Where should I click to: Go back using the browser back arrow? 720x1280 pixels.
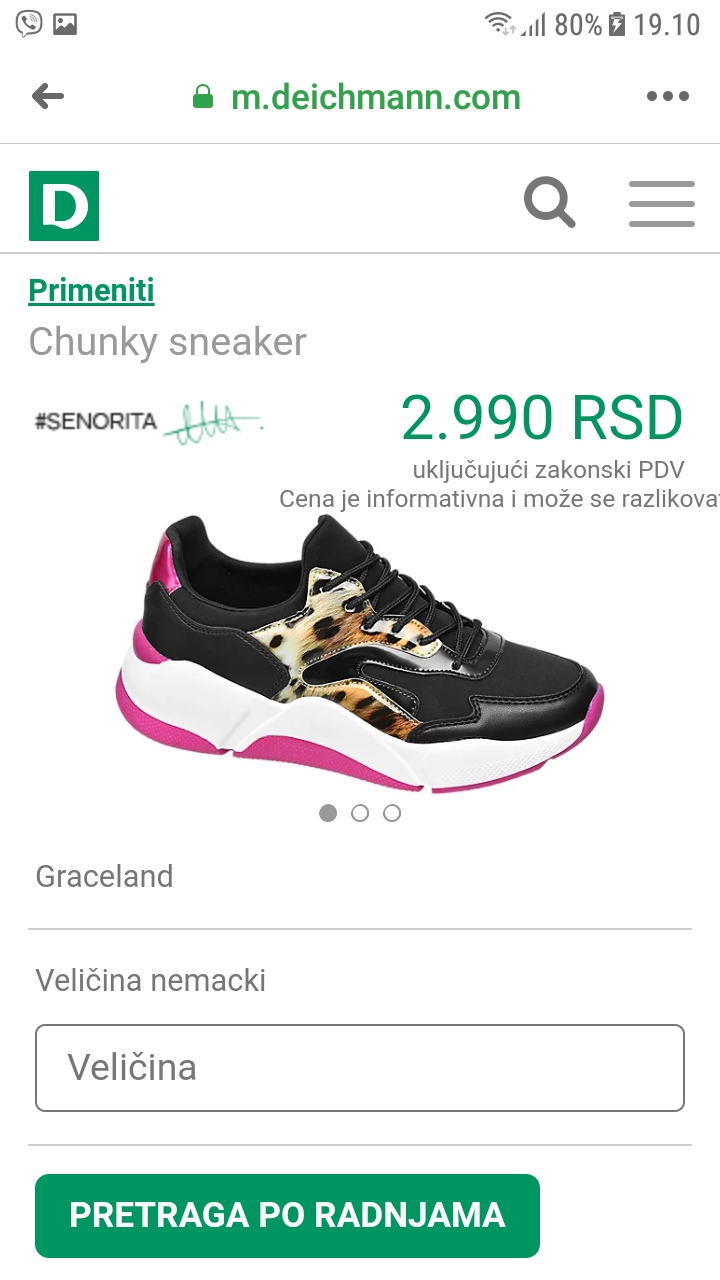48,96
